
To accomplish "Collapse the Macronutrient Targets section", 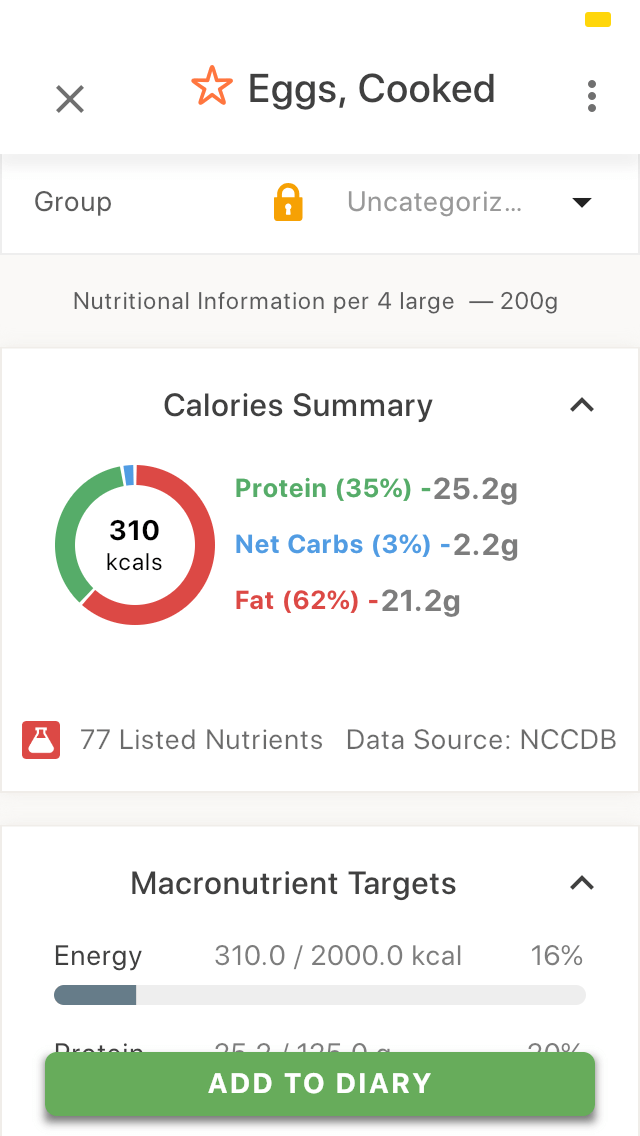I will 582,882.
